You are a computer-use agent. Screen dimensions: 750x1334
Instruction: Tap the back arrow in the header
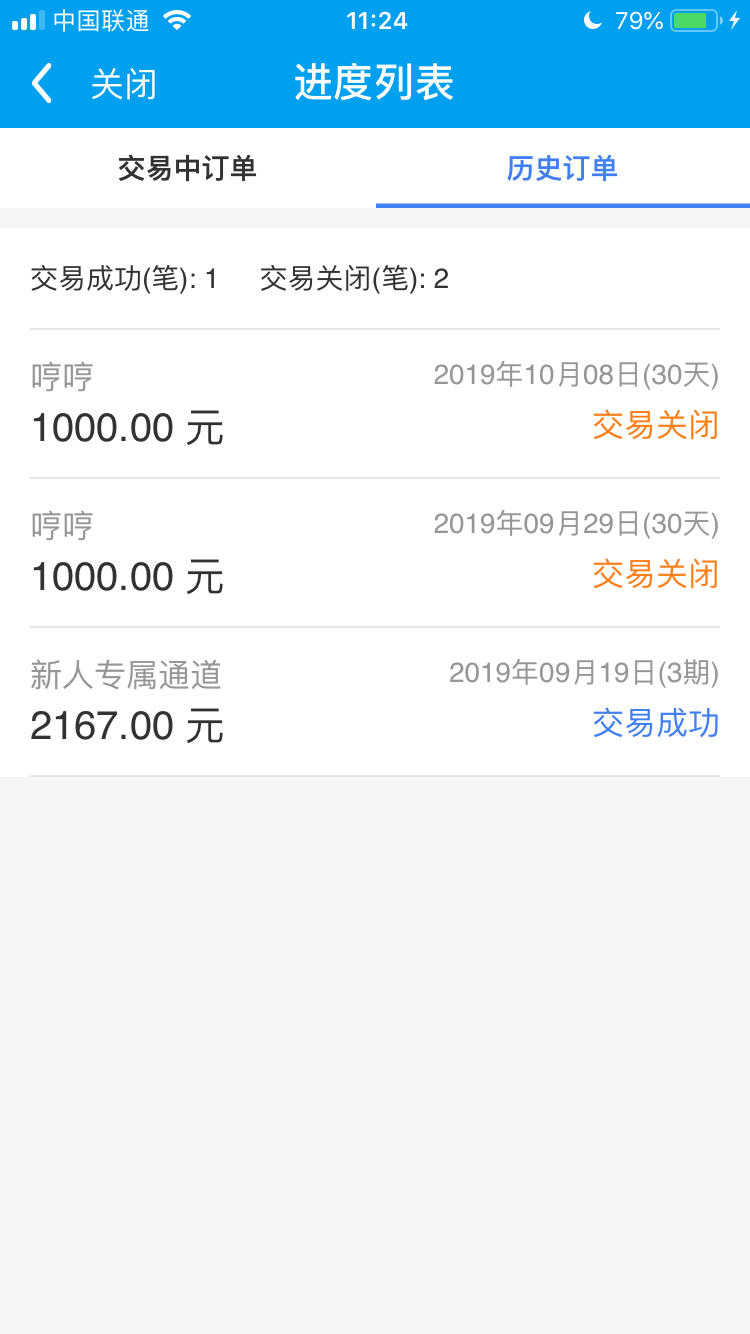pos(41,84)
